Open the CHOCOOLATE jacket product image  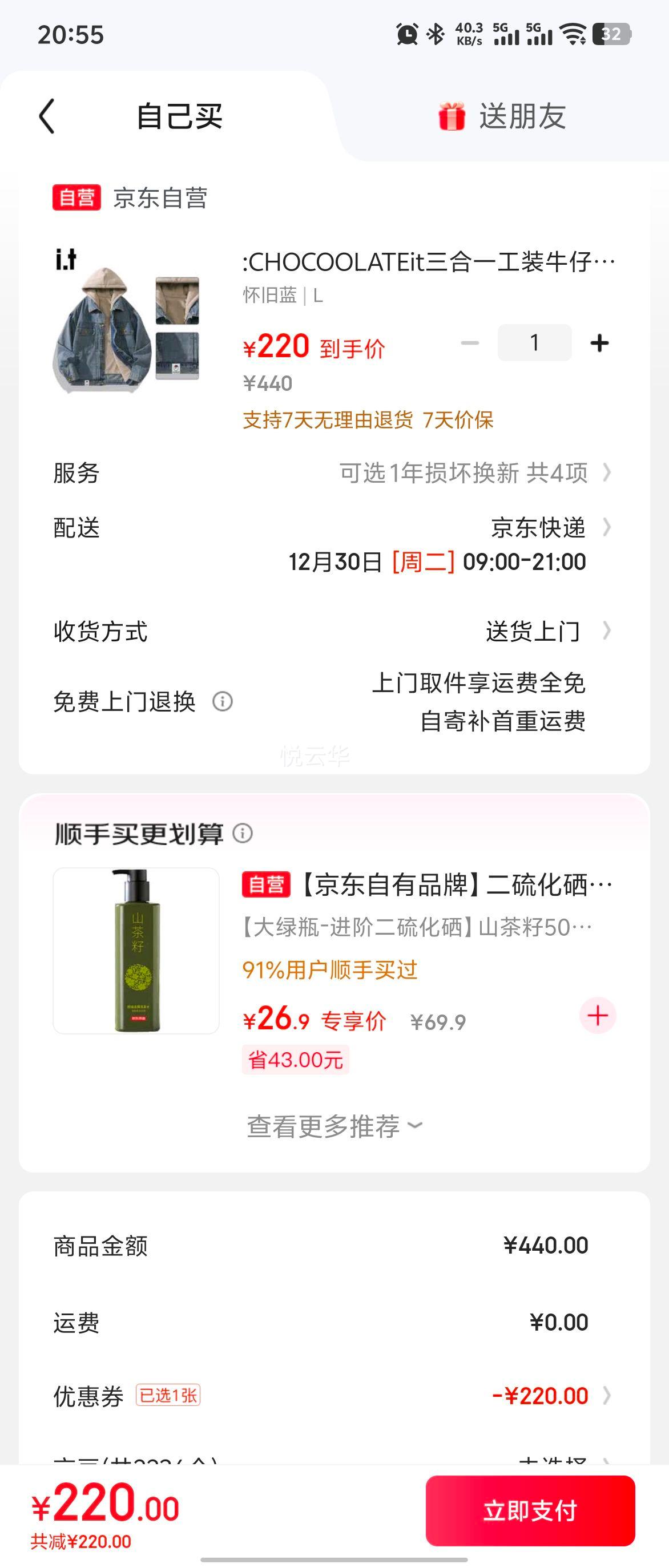(x=127, y=322)
